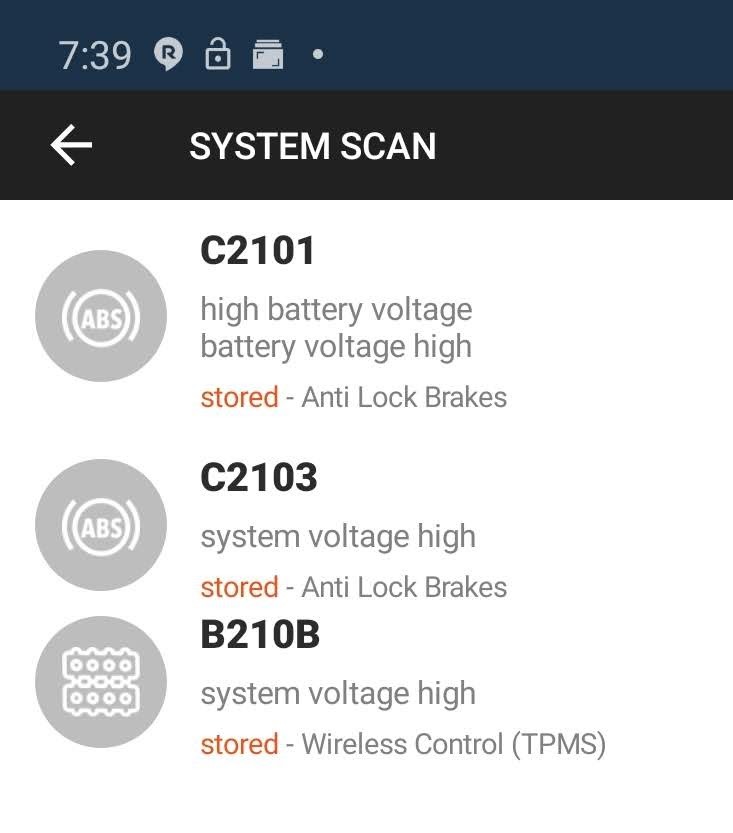Open details for trouble code C2103
733x833 pixels.
(x=260, y=478)
